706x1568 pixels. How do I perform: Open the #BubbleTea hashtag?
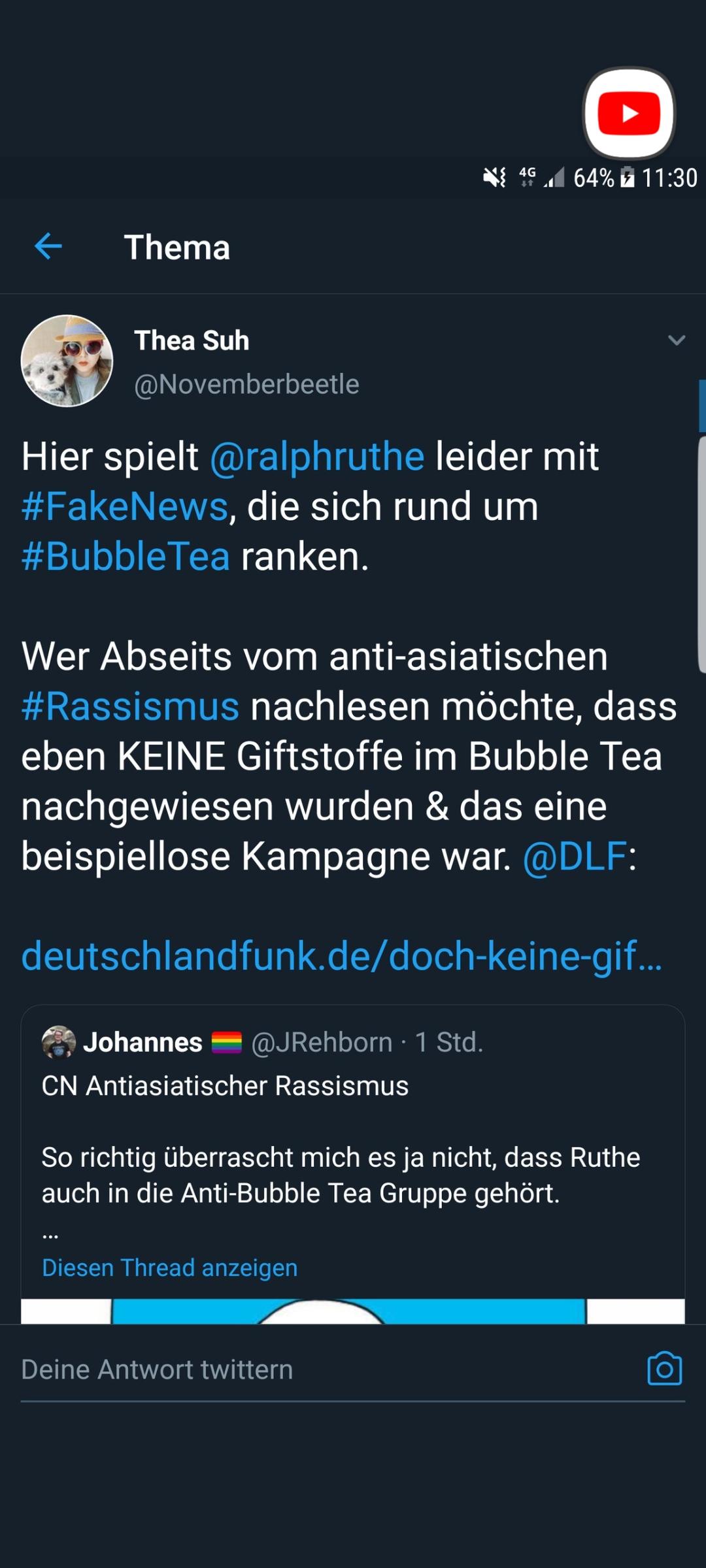[126, 557]
